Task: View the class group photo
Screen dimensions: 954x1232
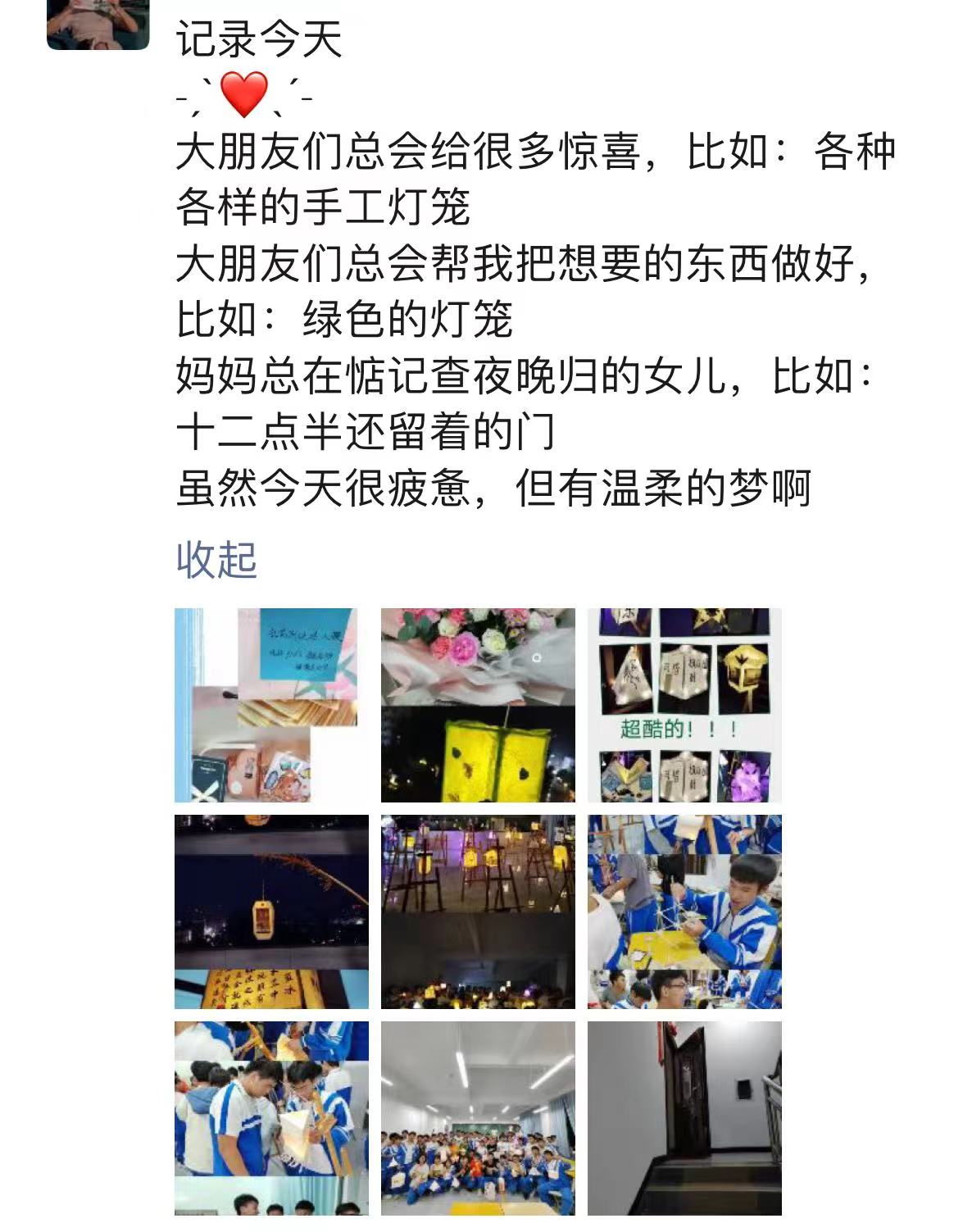Action: (x=478, y=1118)
